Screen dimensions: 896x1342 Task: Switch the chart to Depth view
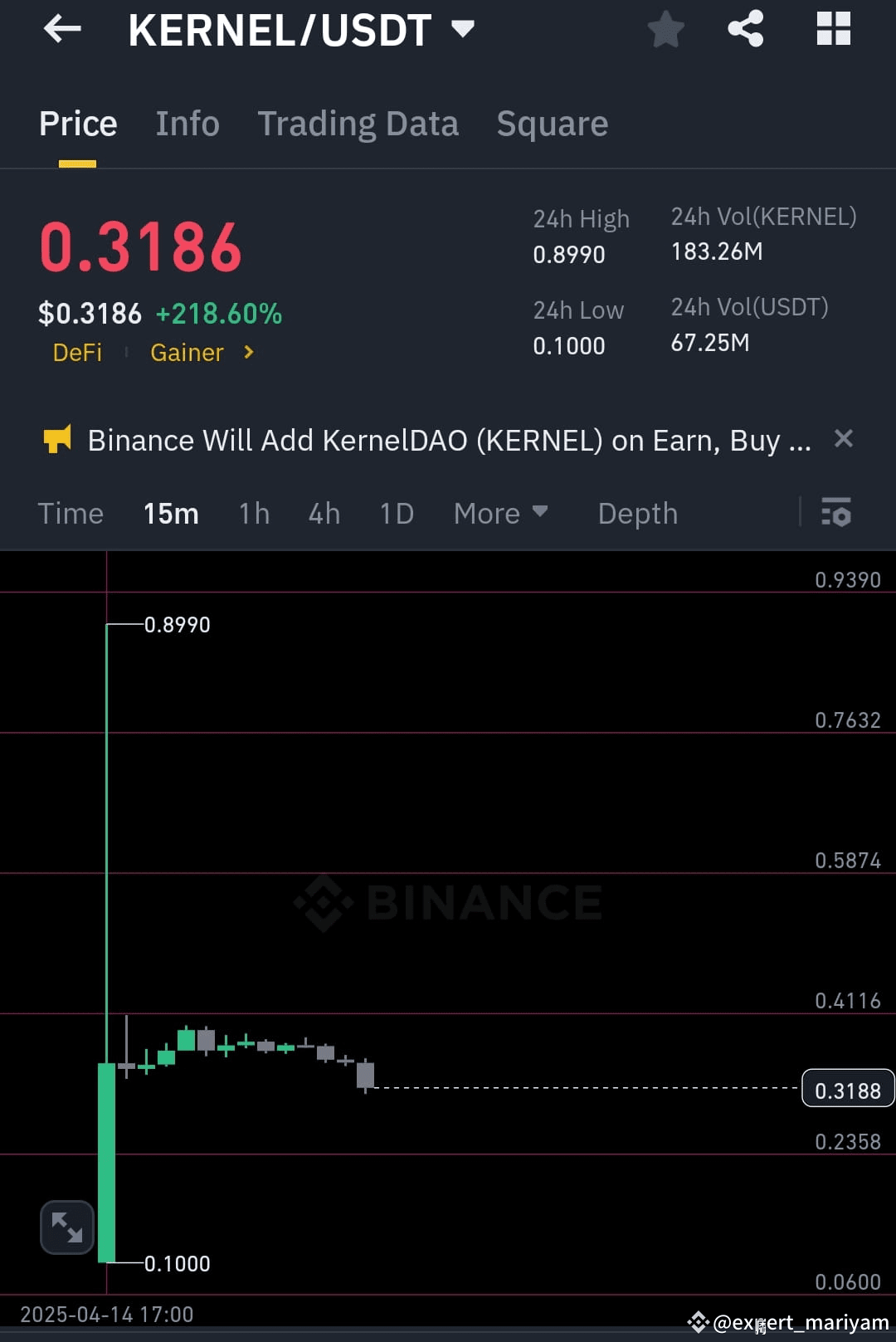pyautogui.click(x=637, y=513)
